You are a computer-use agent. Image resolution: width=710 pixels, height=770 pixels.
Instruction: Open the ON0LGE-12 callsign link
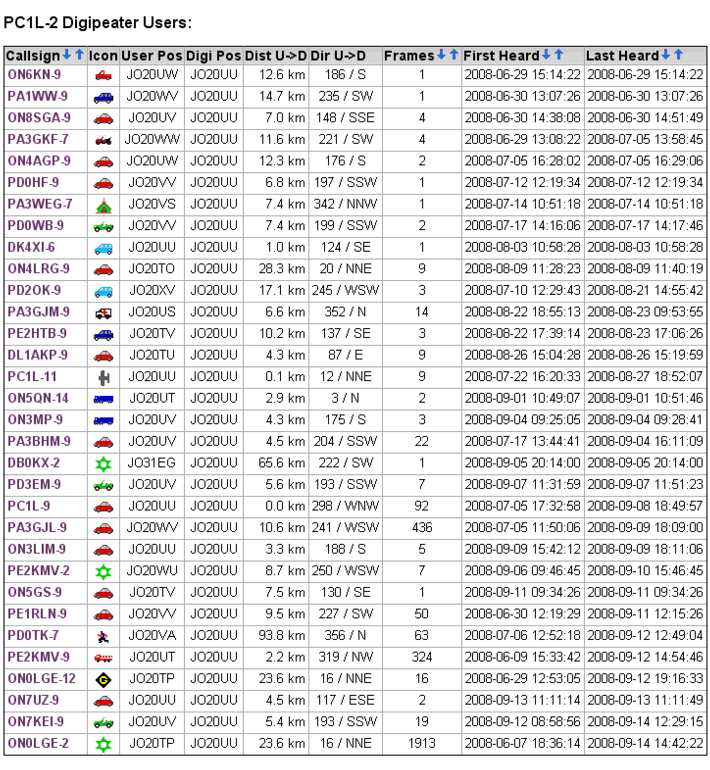[x=40, y=678]
